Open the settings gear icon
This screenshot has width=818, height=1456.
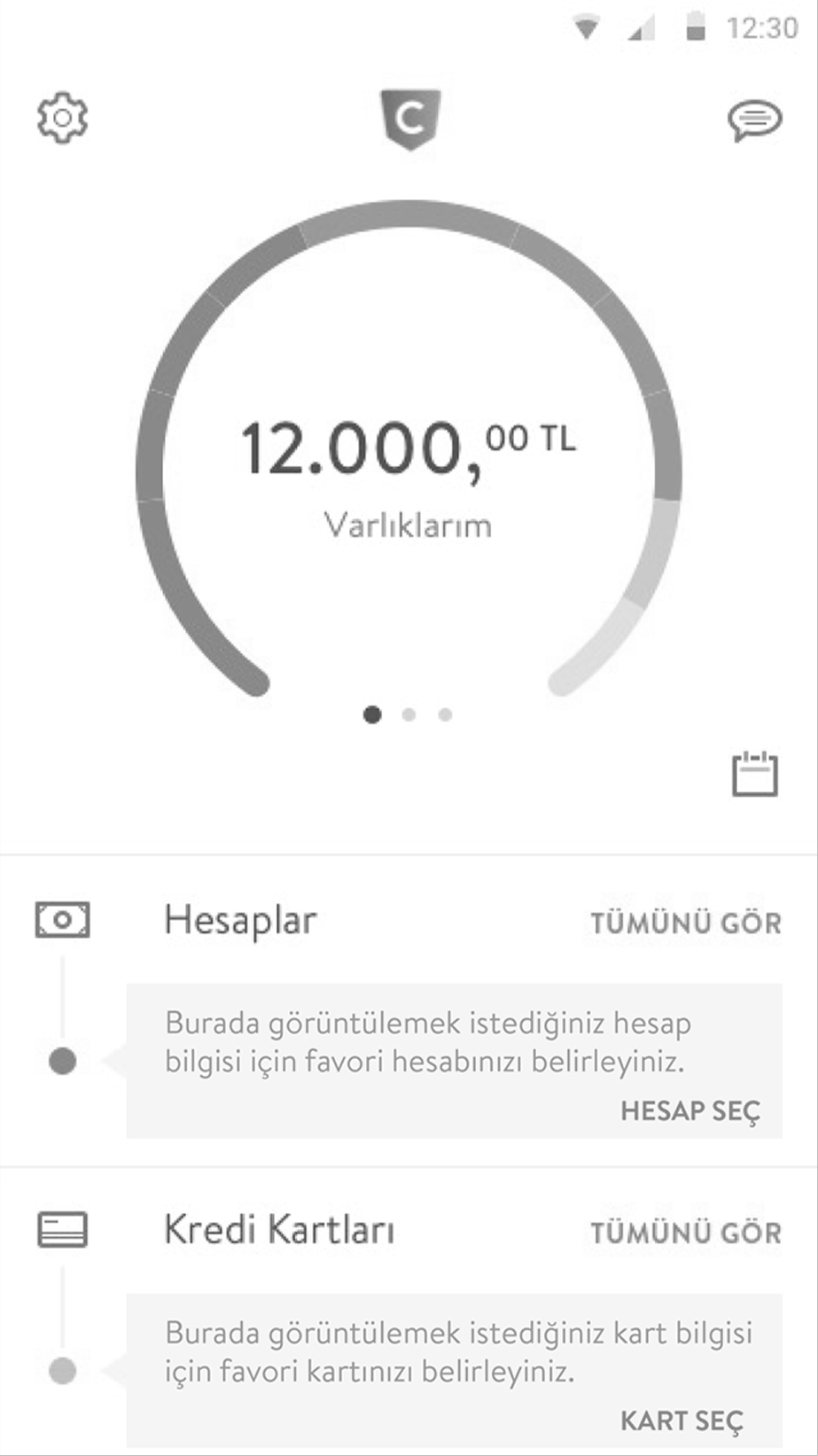click(x=62, y=119)
